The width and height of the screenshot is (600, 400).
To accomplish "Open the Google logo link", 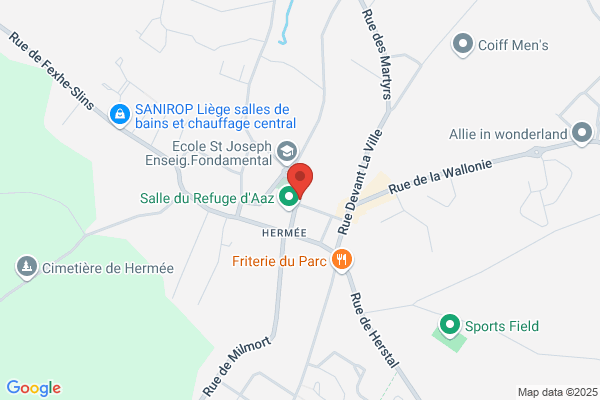I will point(34,388).
